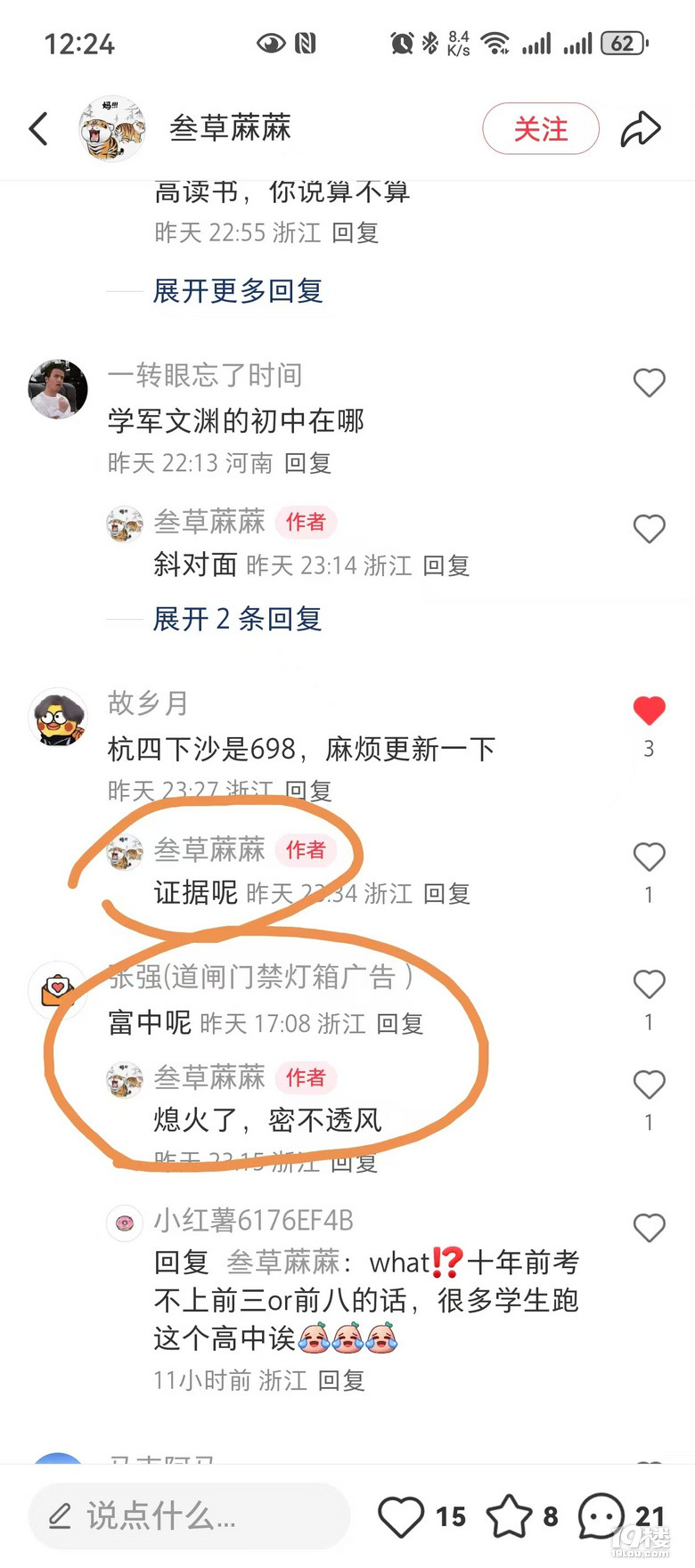Like 小红薯6176EF4B's reply
695x1568 pixels.
pos(649,1228)
